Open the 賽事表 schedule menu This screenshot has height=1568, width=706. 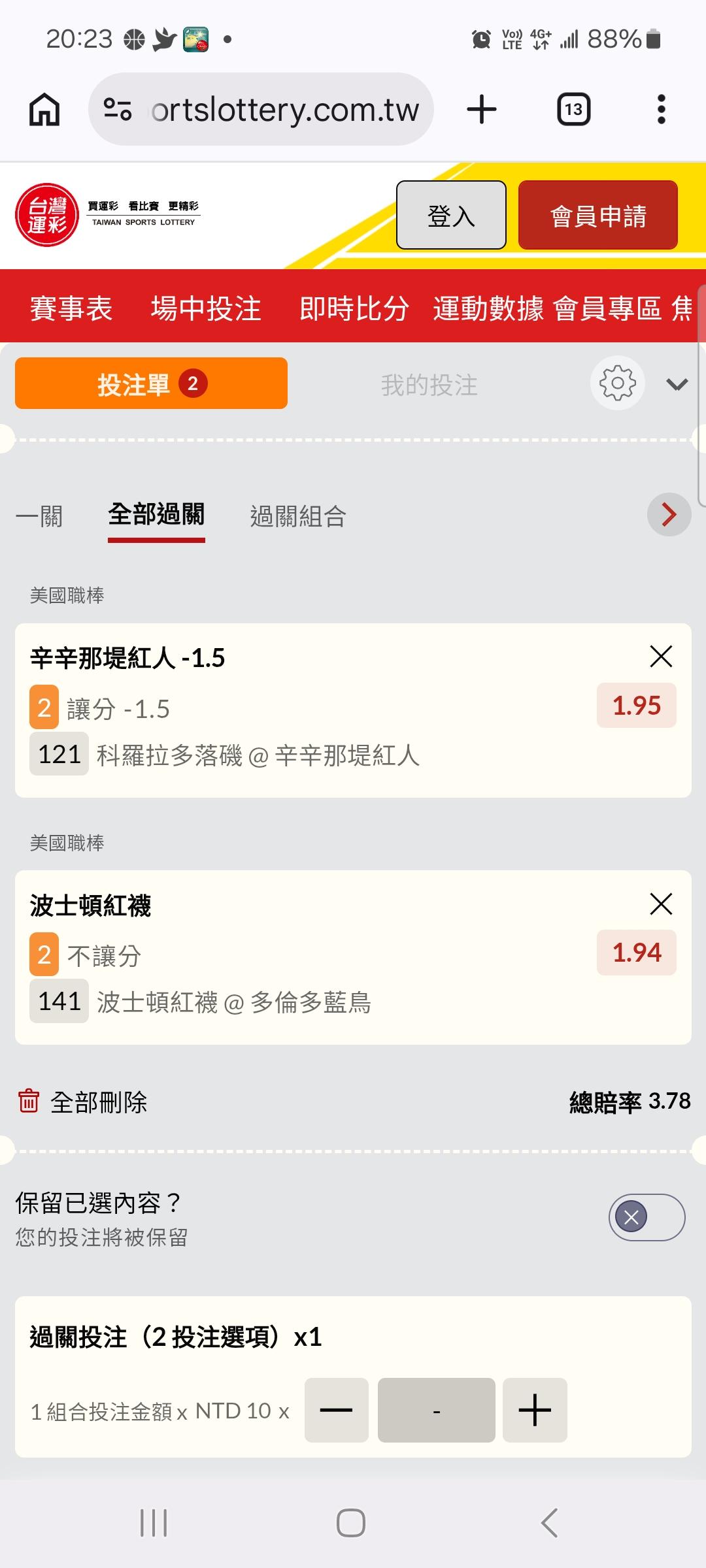[71, 308]
